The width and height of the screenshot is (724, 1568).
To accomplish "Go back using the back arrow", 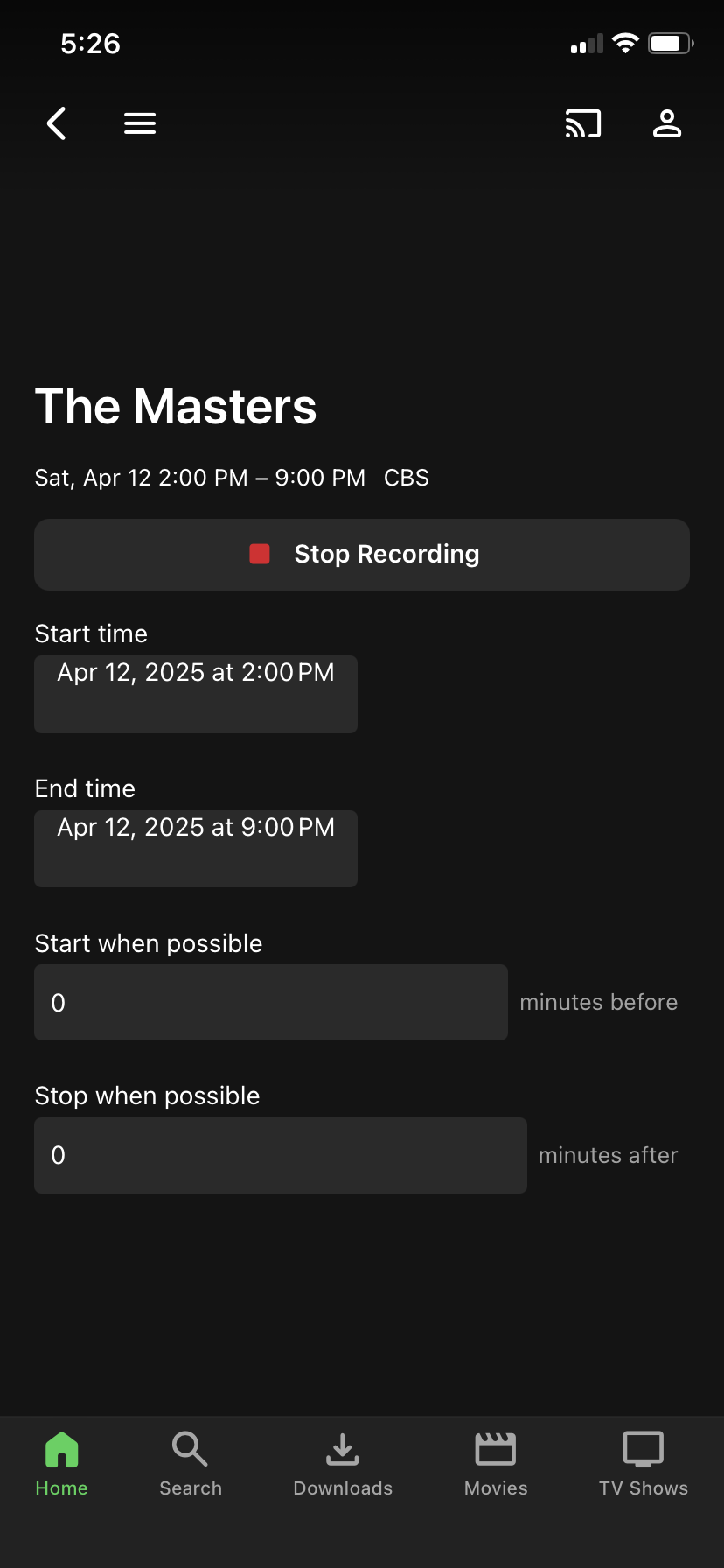I will coord(57,123).
